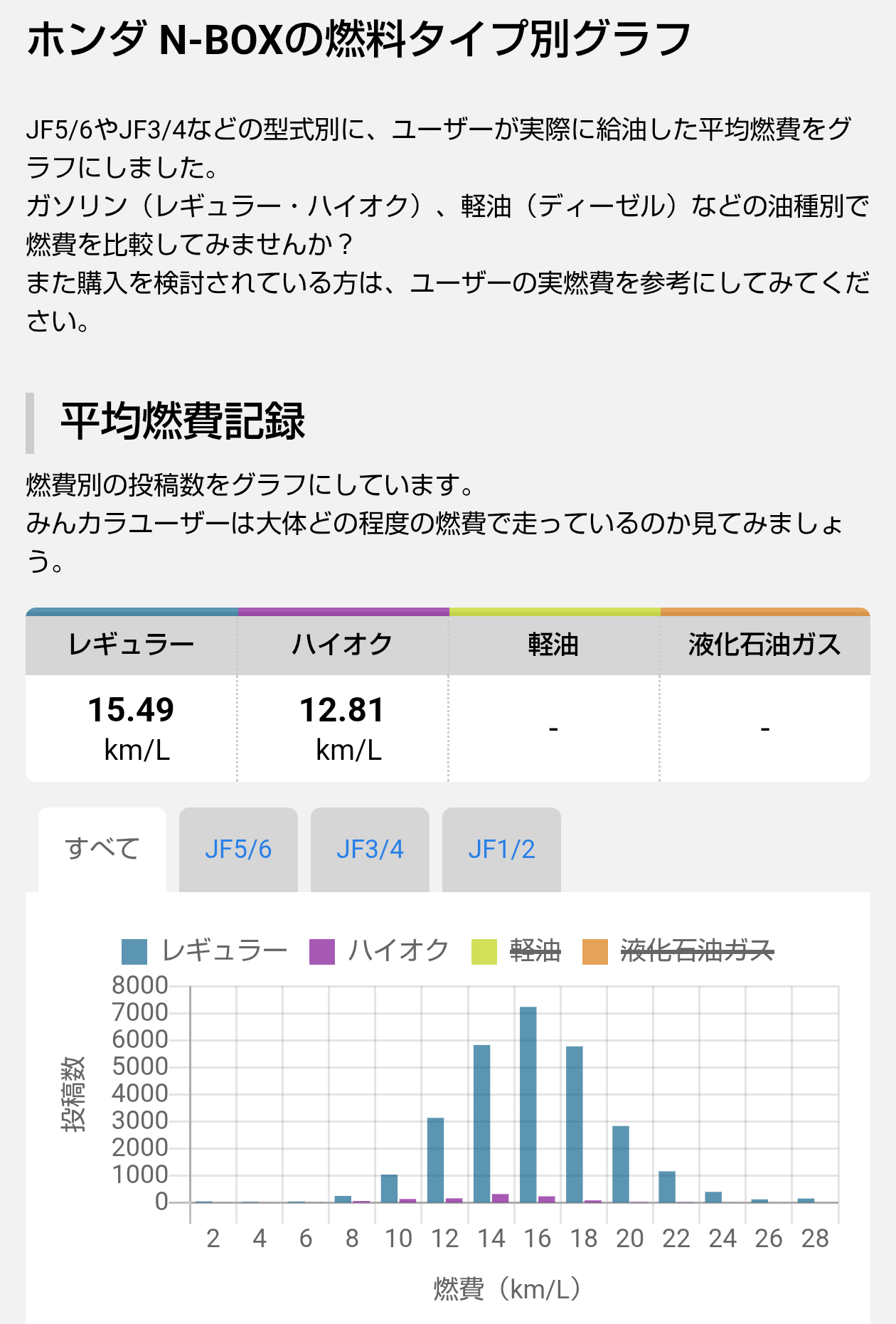This screenshot has height=1324, width=896.
Task: Switch to the すべて tab
Action: (102, 849)
